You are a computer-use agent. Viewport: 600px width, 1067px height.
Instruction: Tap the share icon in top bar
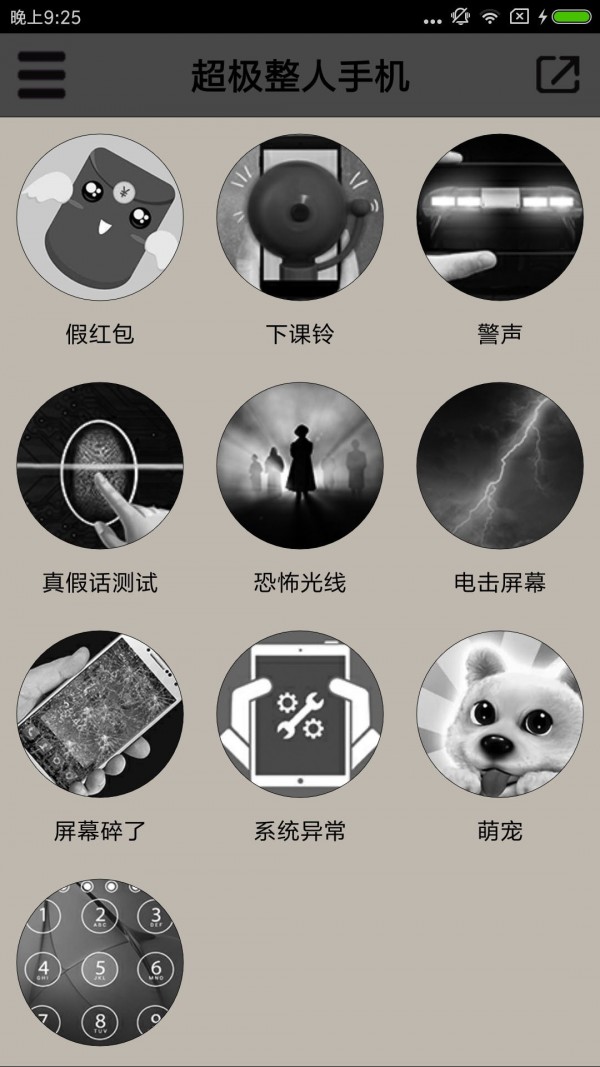[x=557, y=75]
